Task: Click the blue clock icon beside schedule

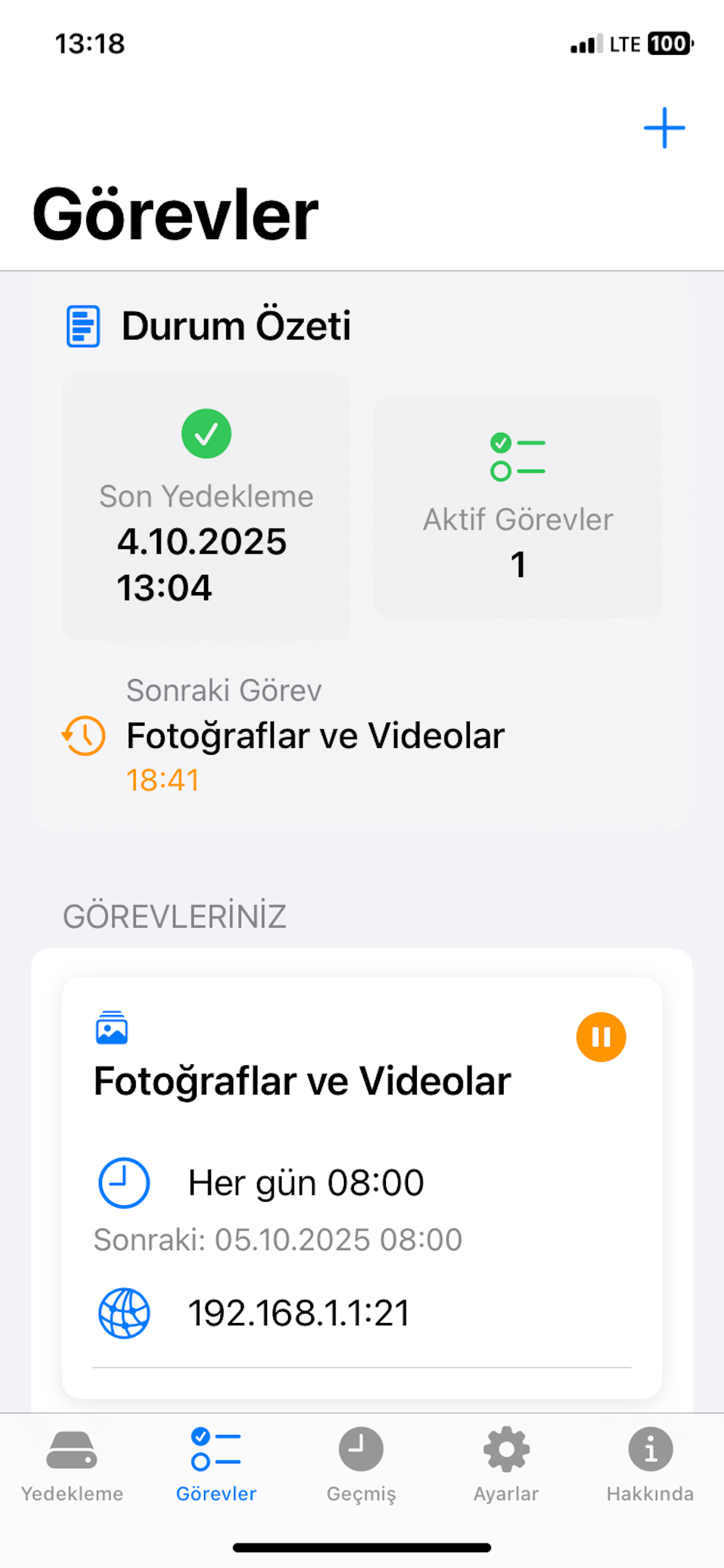Action: point(124,1181)
